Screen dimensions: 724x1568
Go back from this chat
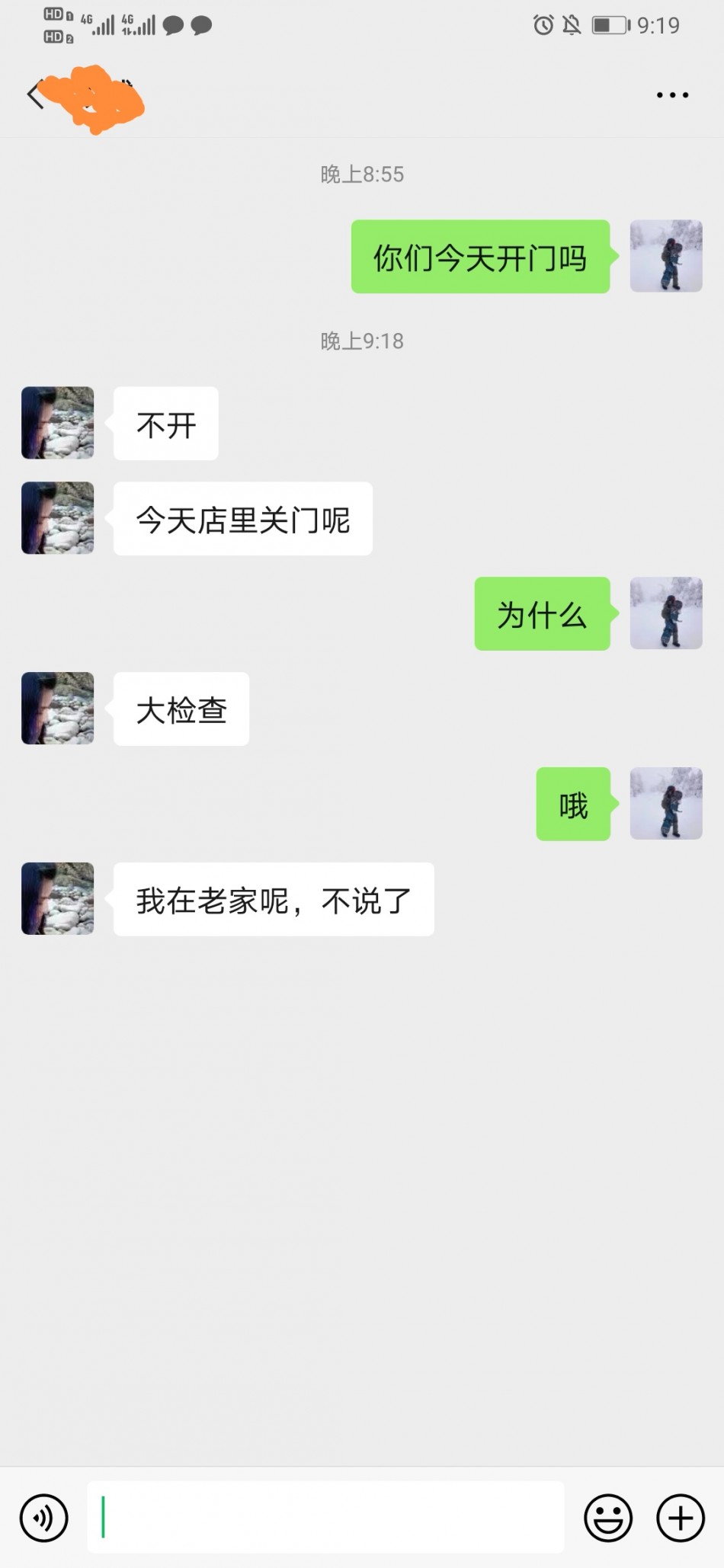pos(34,96)
